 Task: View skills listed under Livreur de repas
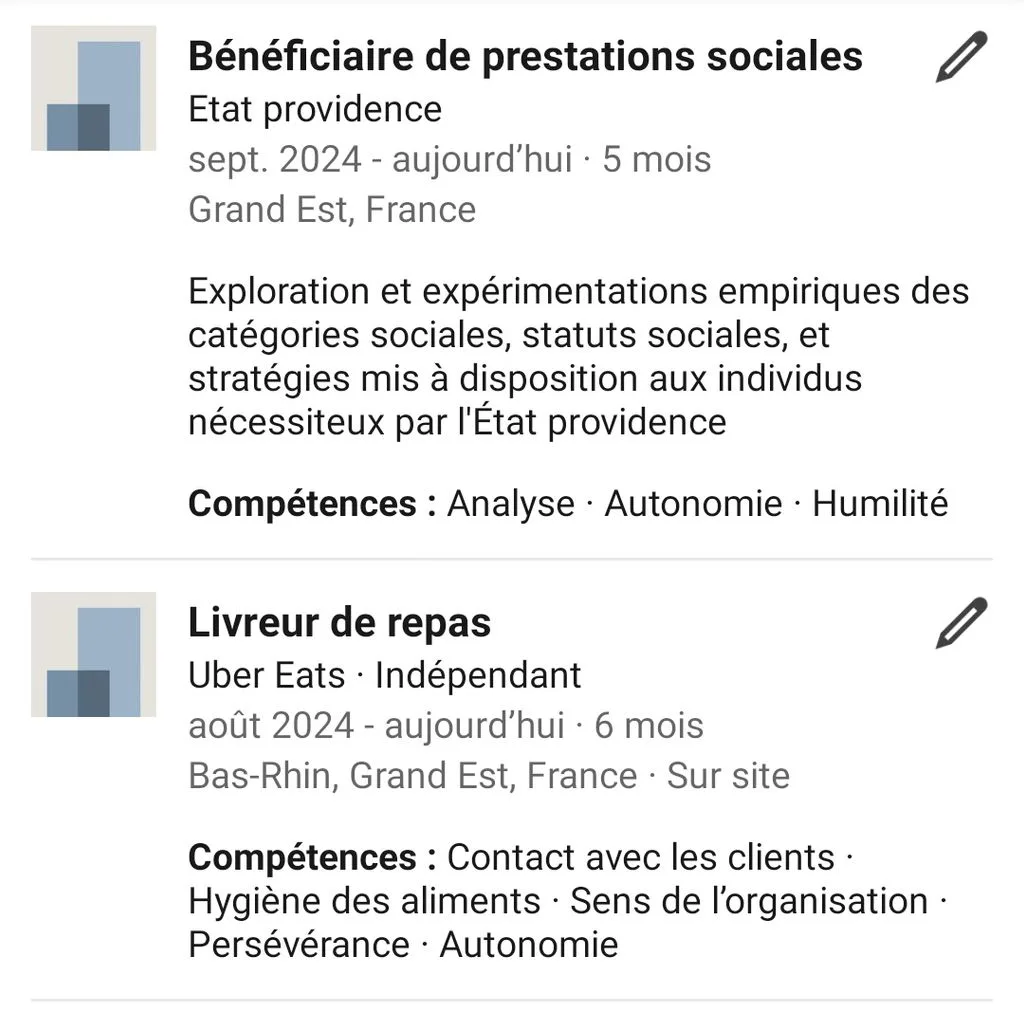point(568,900)
